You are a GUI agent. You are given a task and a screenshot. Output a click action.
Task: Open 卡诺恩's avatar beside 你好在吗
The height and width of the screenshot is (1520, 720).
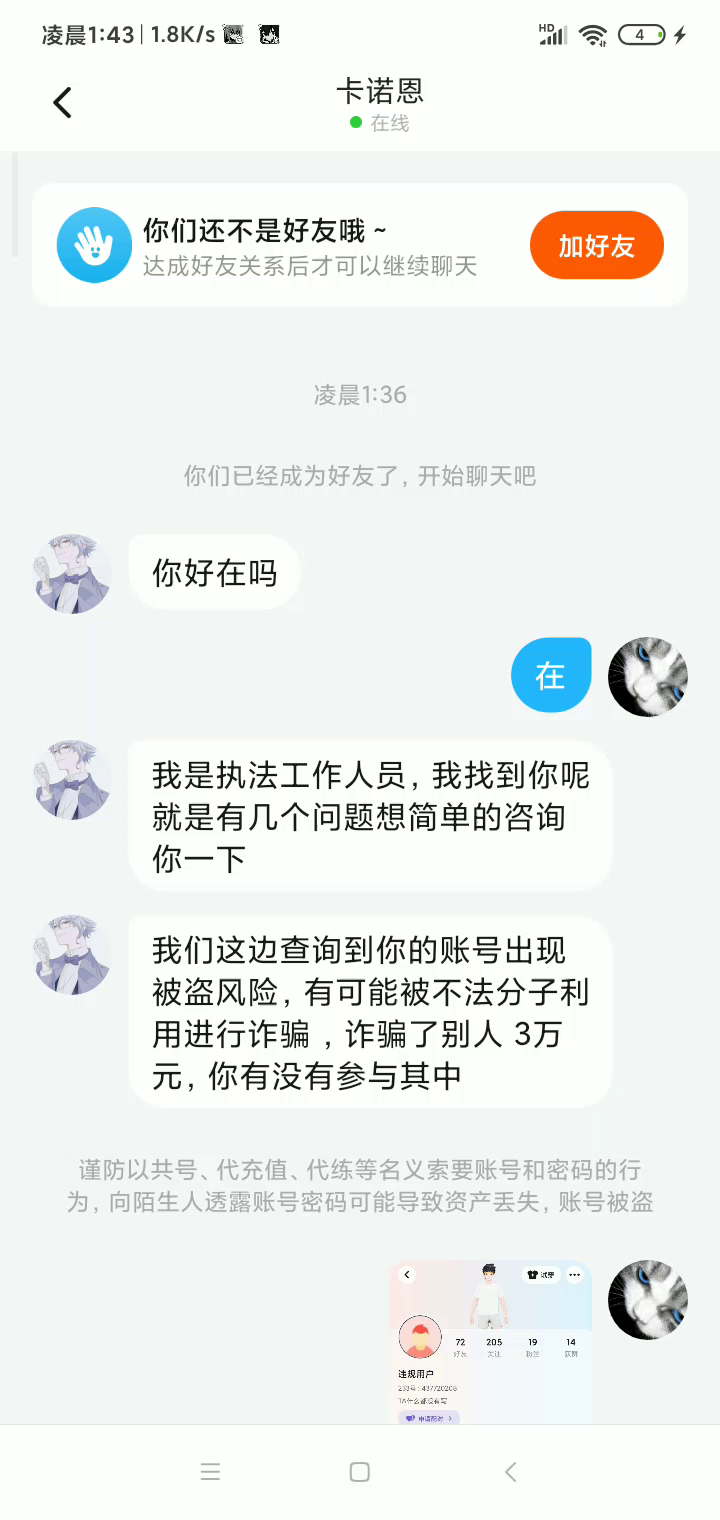click(x=72, y=573)
